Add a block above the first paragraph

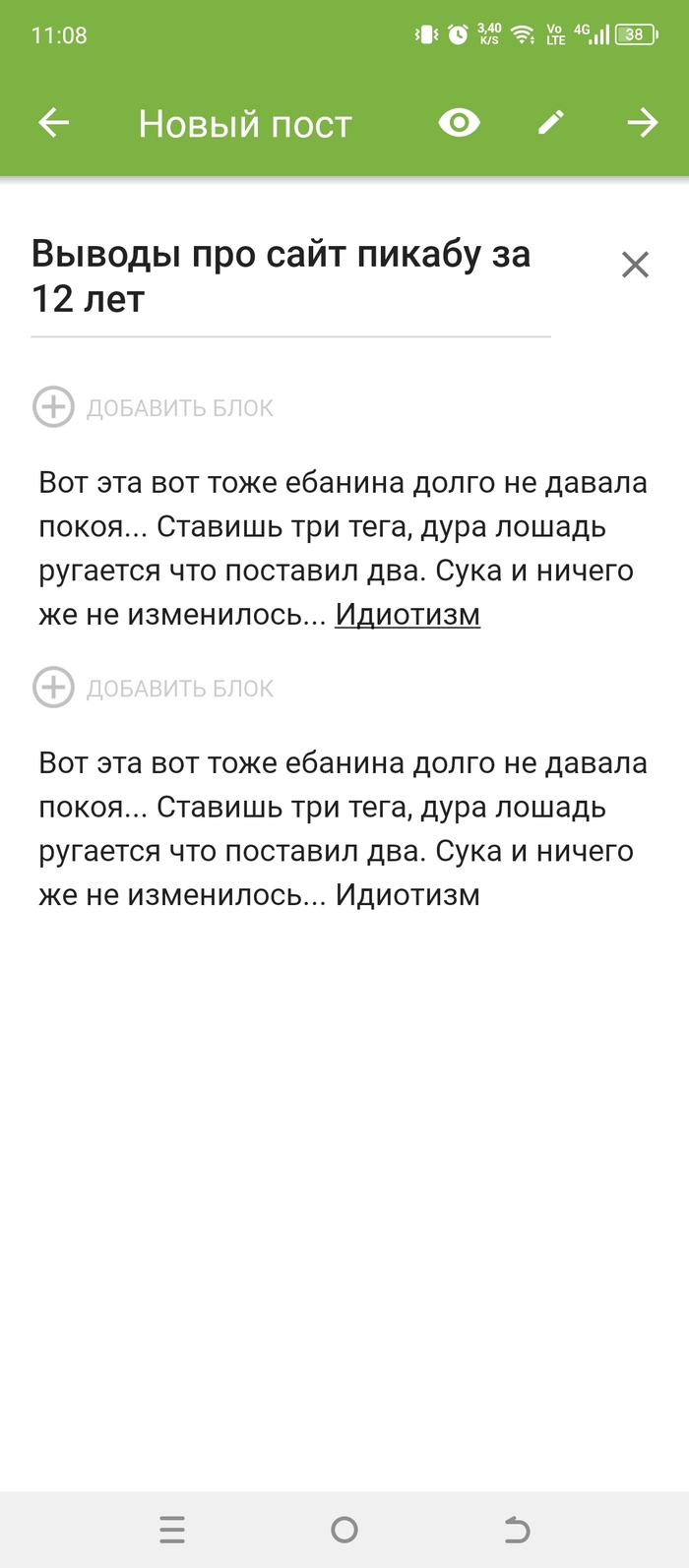point(153,407)
